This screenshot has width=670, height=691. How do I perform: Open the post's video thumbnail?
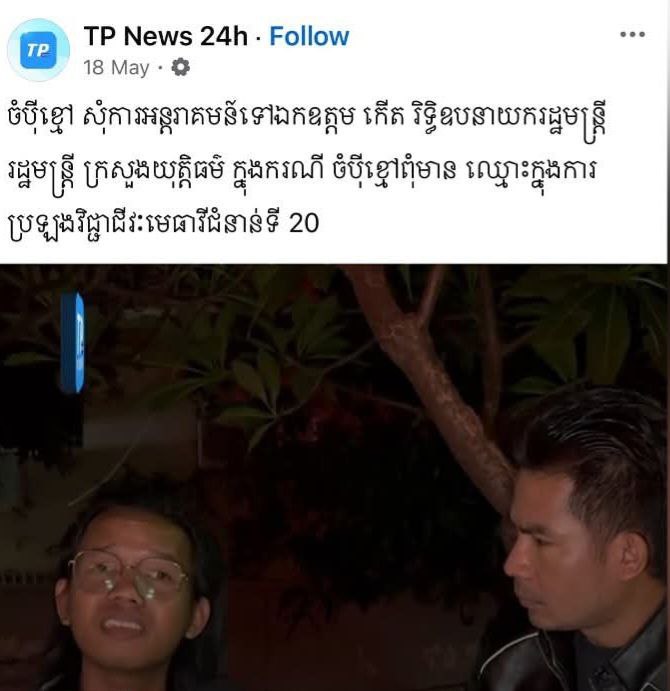point(335,477)
